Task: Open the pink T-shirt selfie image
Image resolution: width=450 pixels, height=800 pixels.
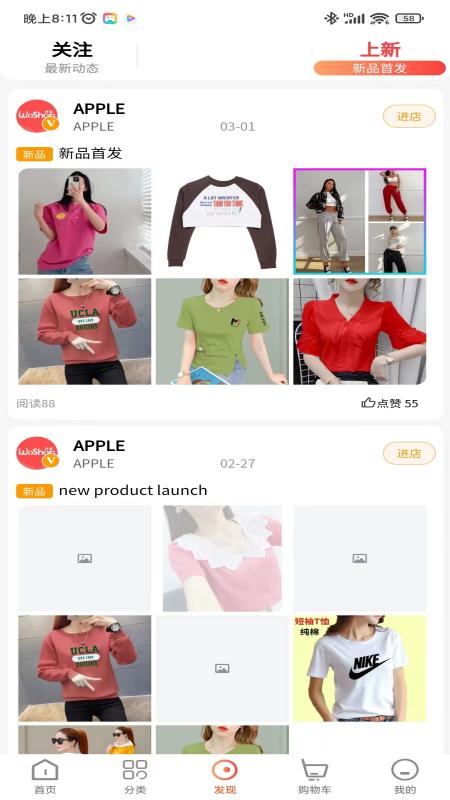Action: (85, 221)
